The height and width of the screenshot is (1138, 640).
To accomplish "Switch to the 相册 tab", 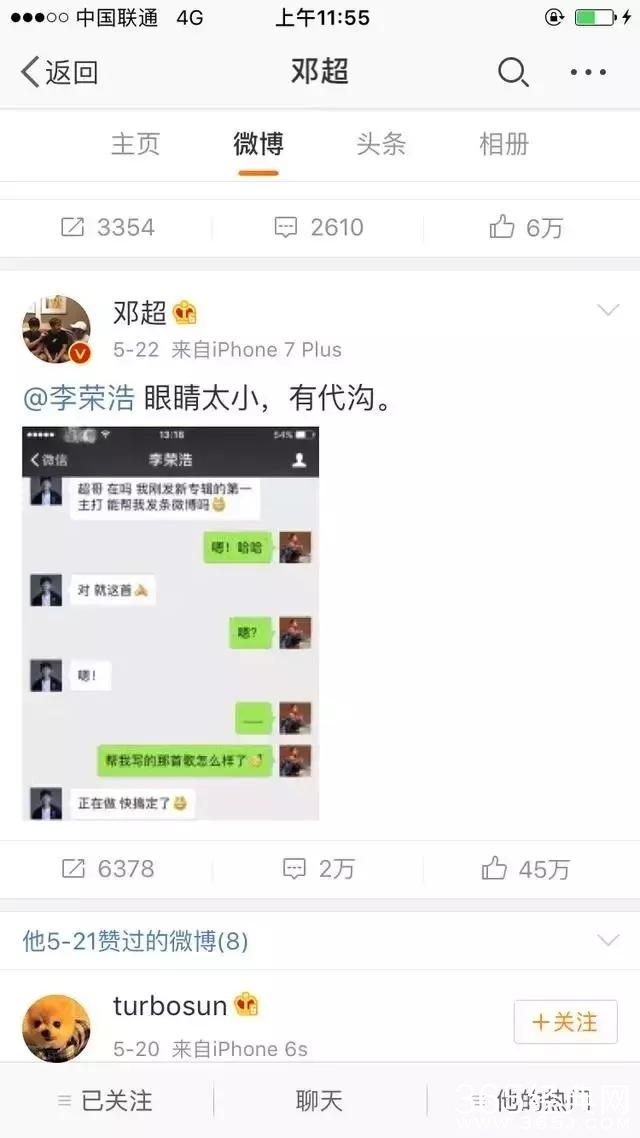I will point(504,144).
